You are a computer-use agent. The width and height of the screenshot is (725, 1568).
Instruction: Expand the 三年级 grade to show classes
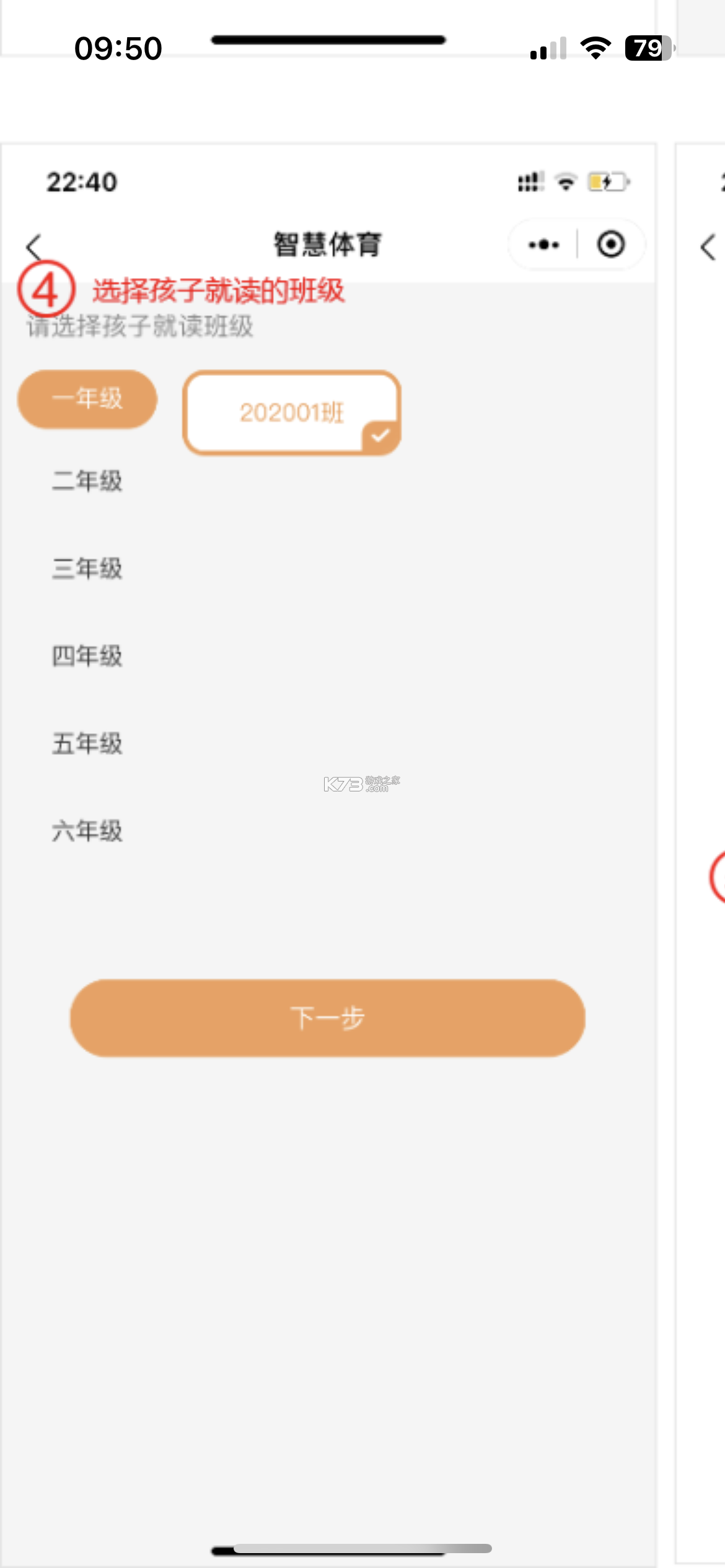87,568
